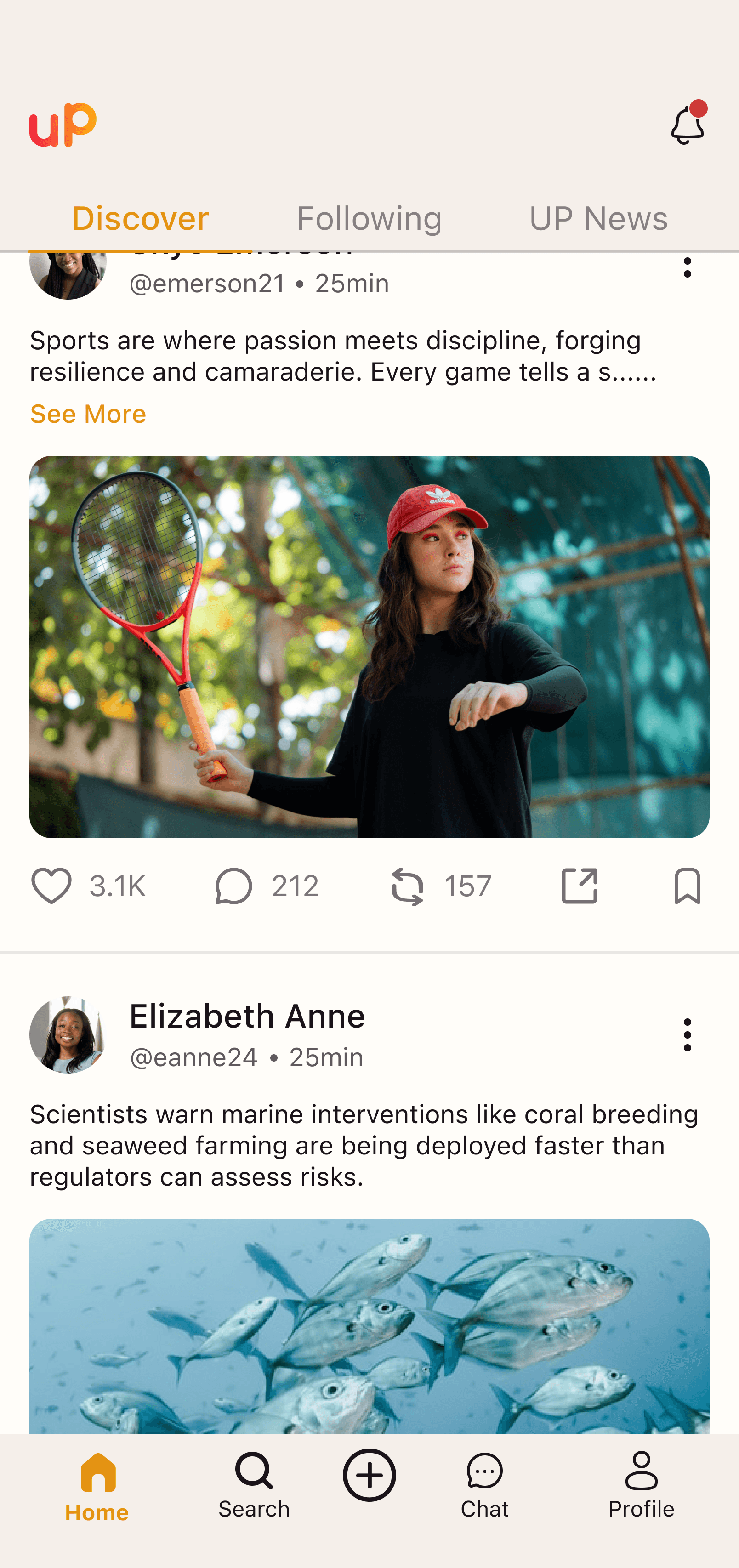Screen dimensions: 739x1568
Task: Go to the Search tab
Action: pos(254,1485)
